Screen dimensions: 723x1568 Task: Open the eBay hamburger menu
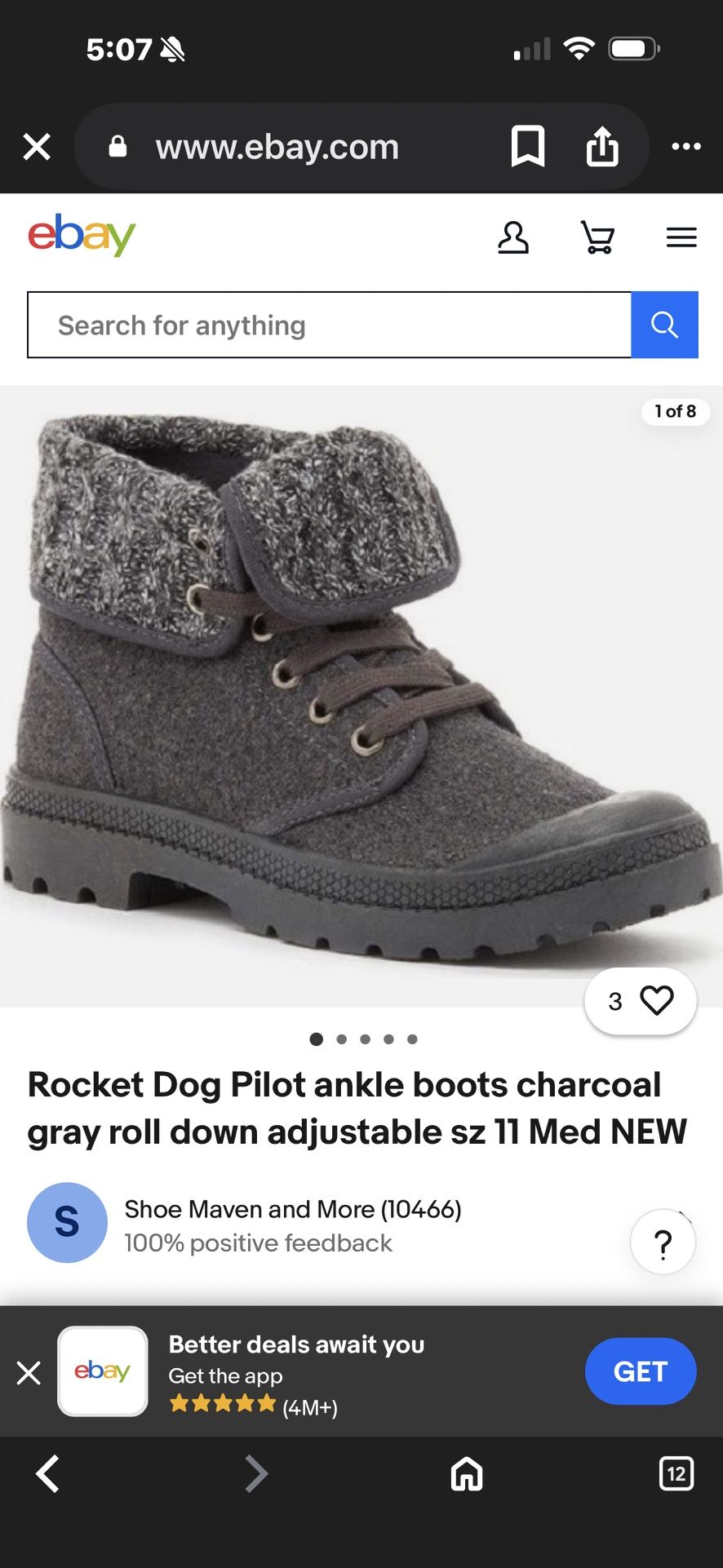pyautogui.click(x=681, y=237)
